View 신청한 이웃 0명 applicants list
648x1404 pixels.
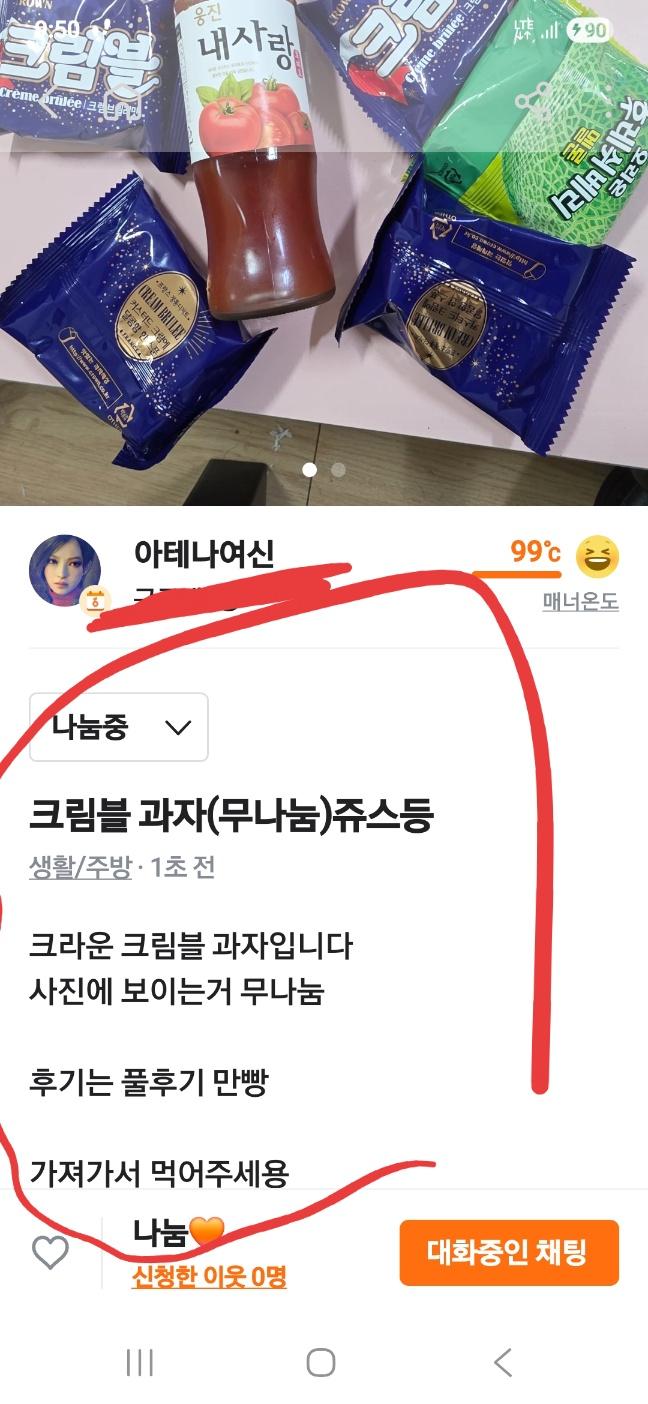coord(209,1277)
